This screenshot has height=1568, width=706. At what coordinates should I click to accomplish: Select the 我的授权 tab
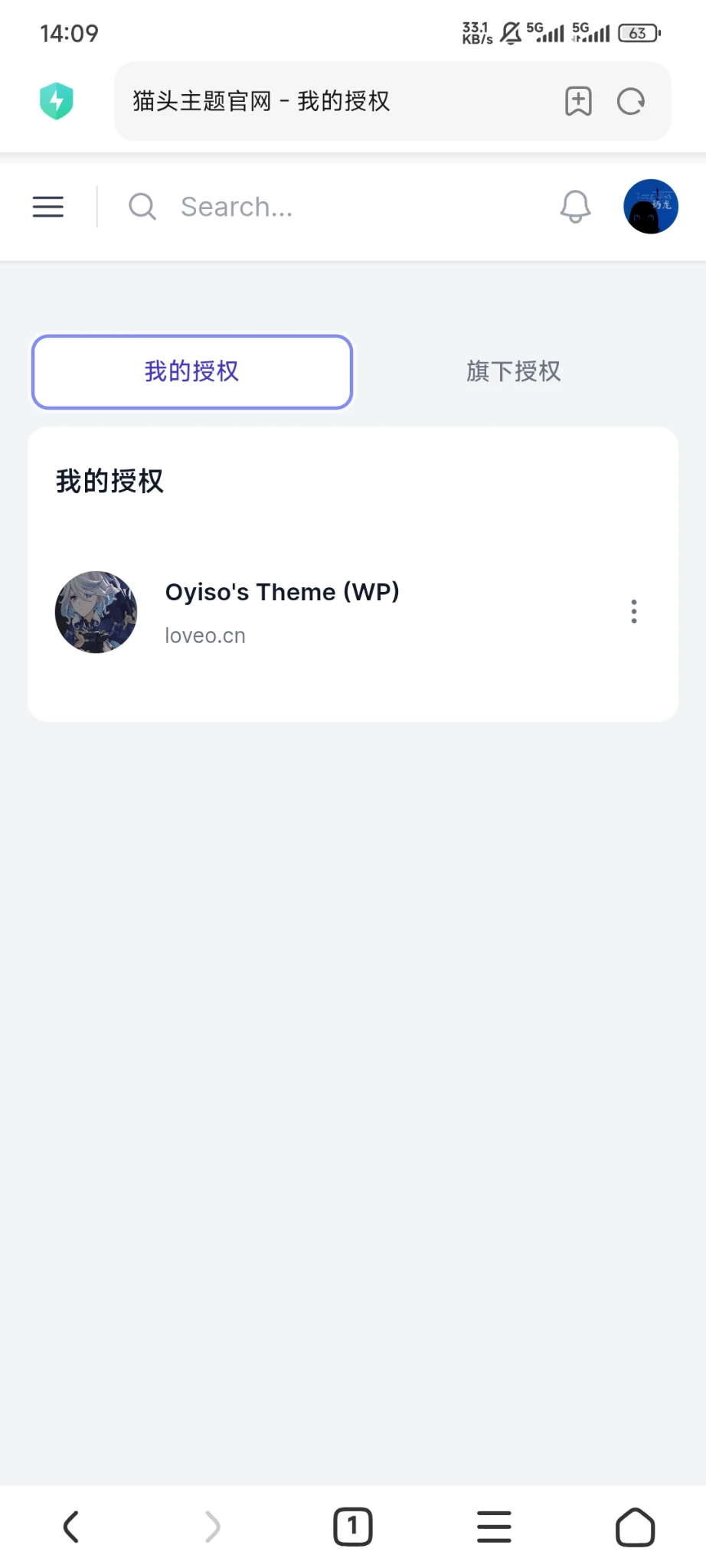point(192,371)
